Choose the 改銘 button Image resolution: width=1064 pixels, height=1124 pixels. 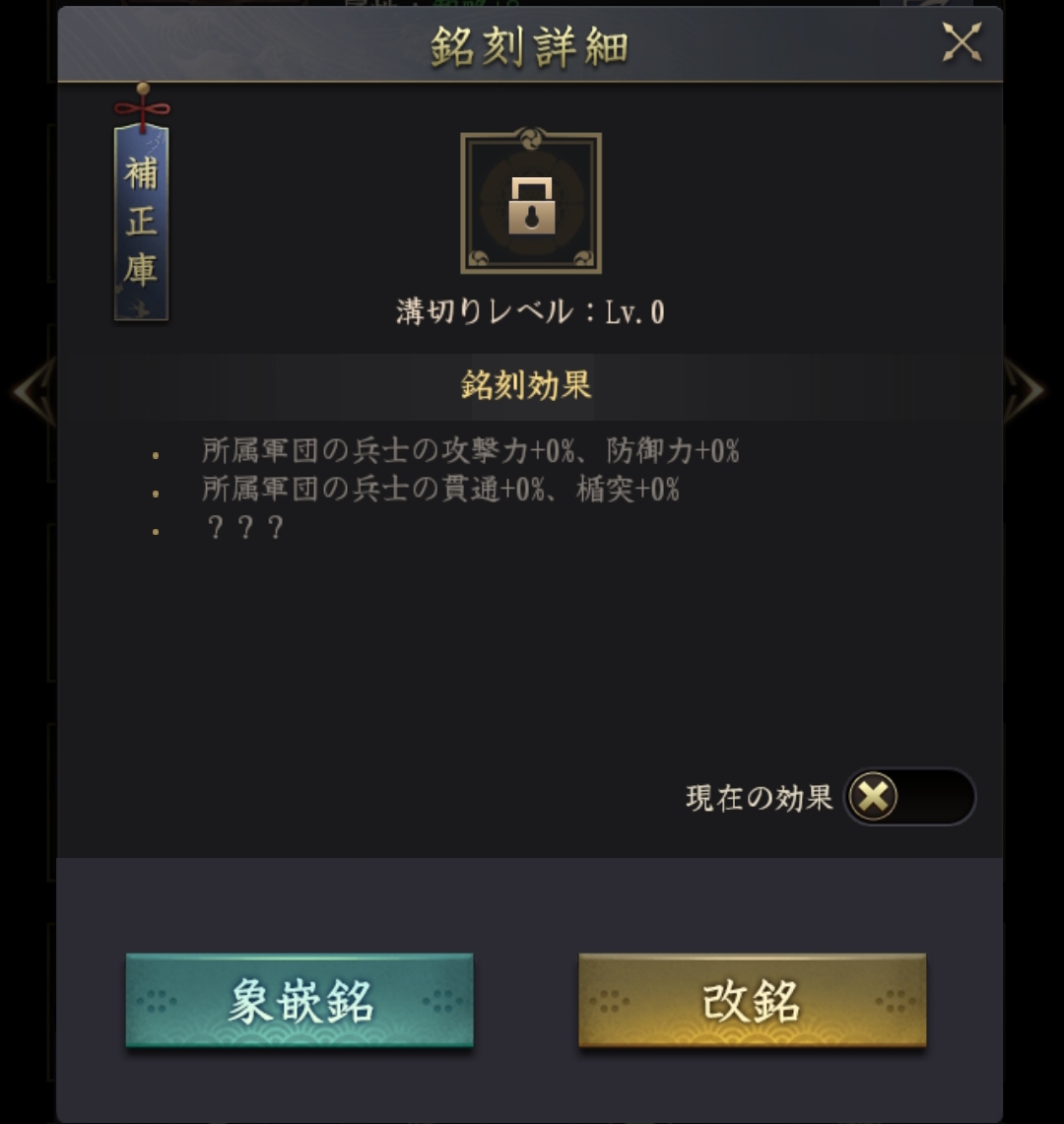click(752, 1000)
